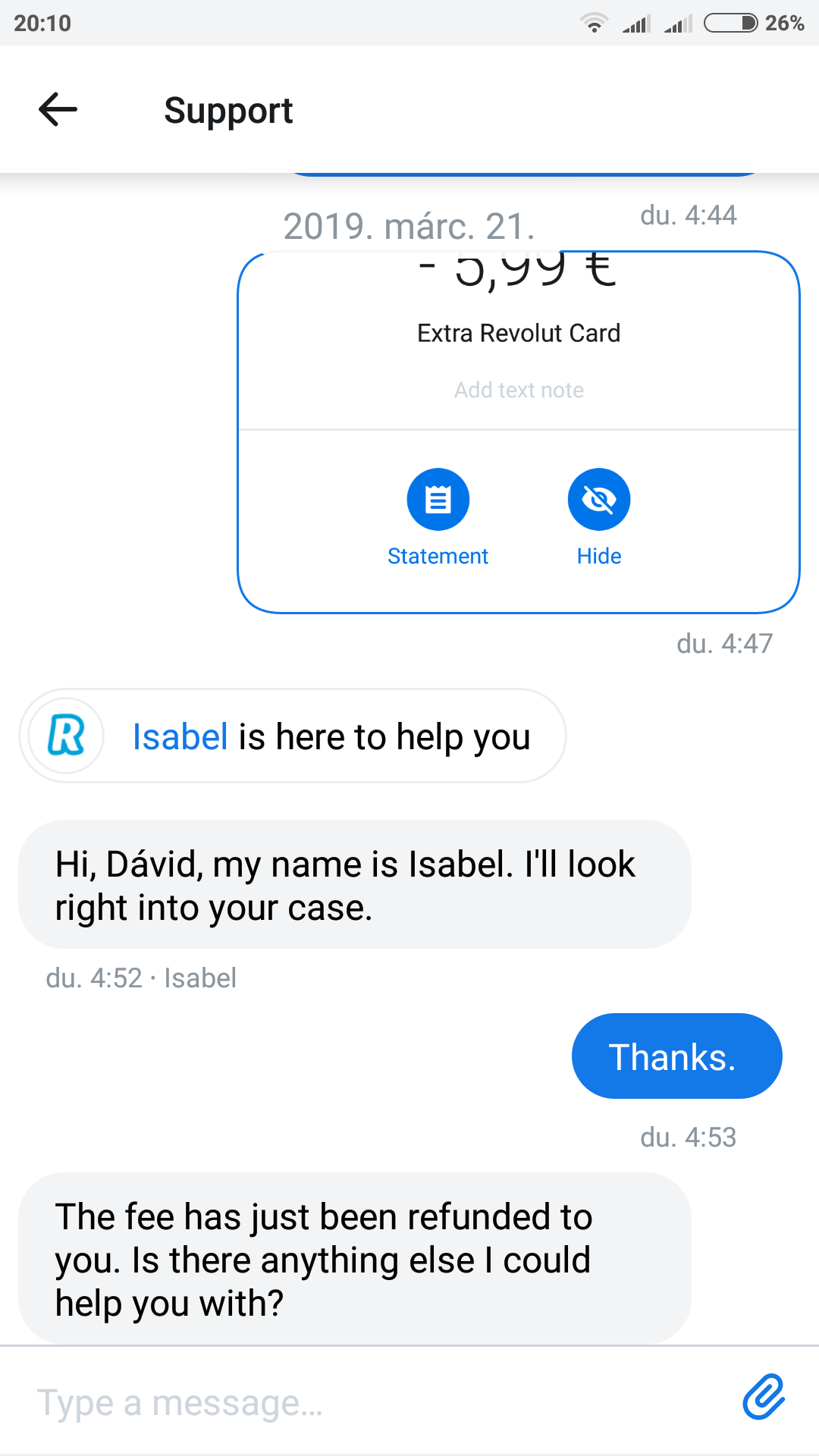Attach a file with the paperclip icon

coord(763,1396)
